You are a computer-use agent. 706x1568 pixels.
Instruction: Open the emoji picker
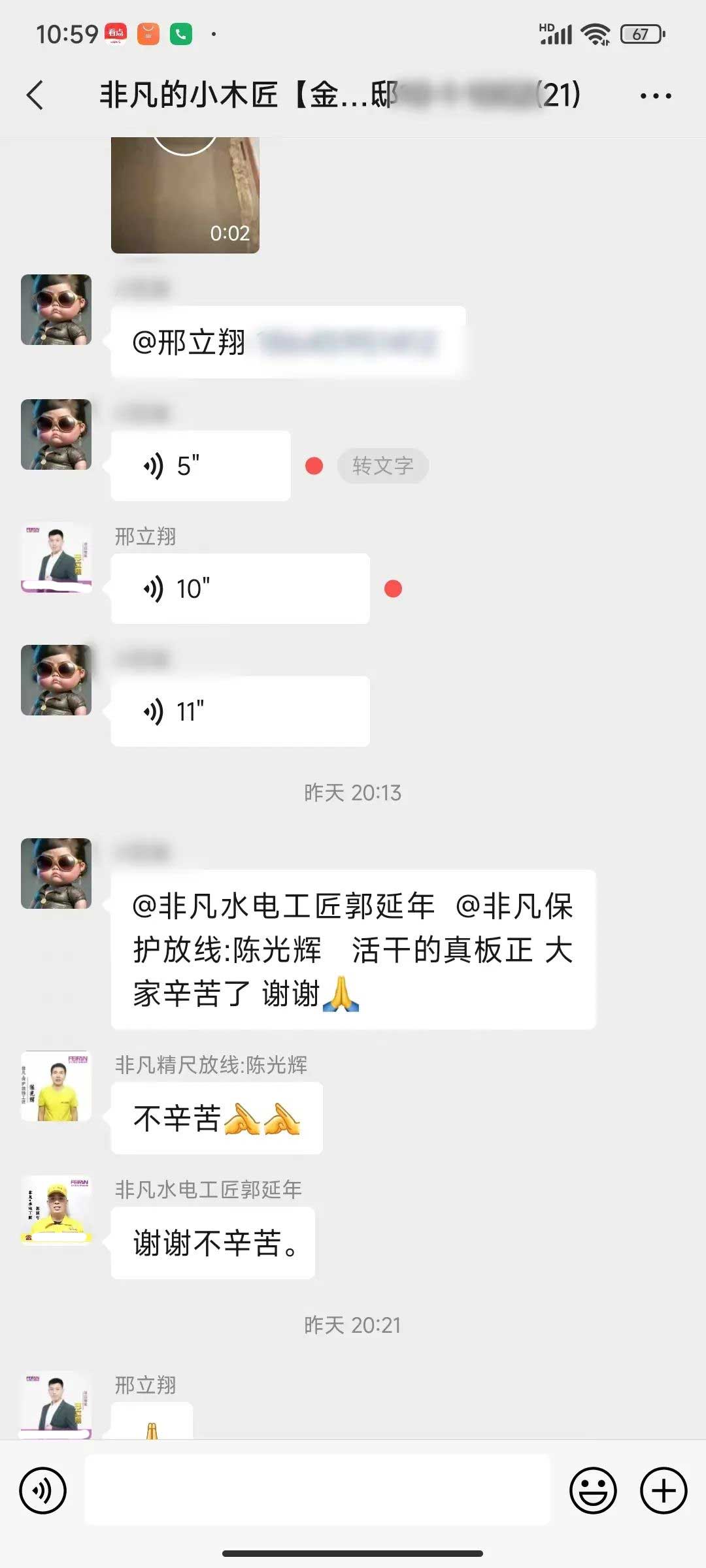[593, 1491]
